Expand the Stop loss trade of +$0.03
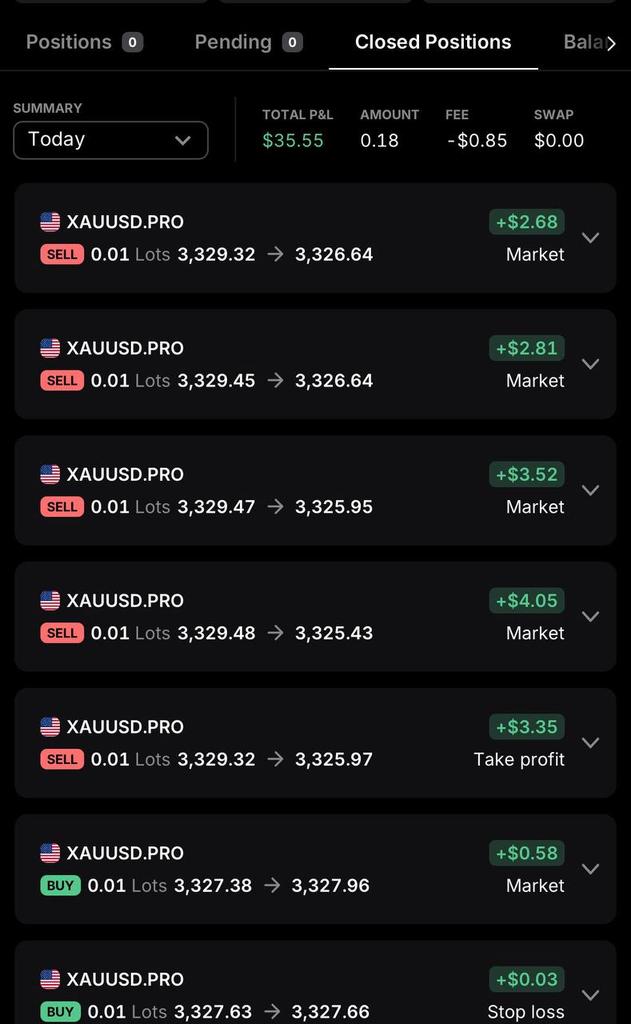The width and height of the screenshot is (631, 1024). point(591,995)
